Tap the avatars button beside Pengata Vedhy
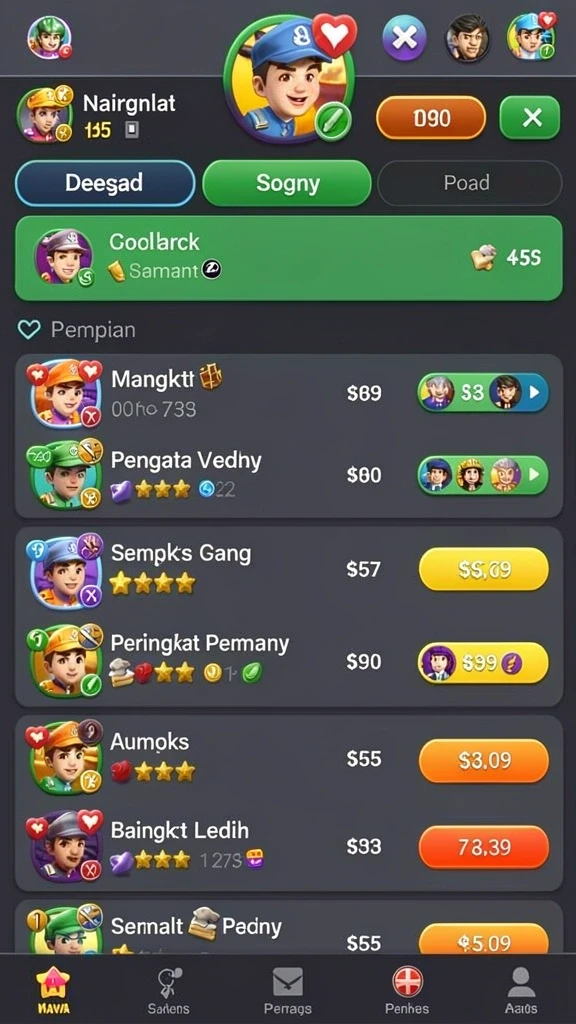 [x=483, y=475]
